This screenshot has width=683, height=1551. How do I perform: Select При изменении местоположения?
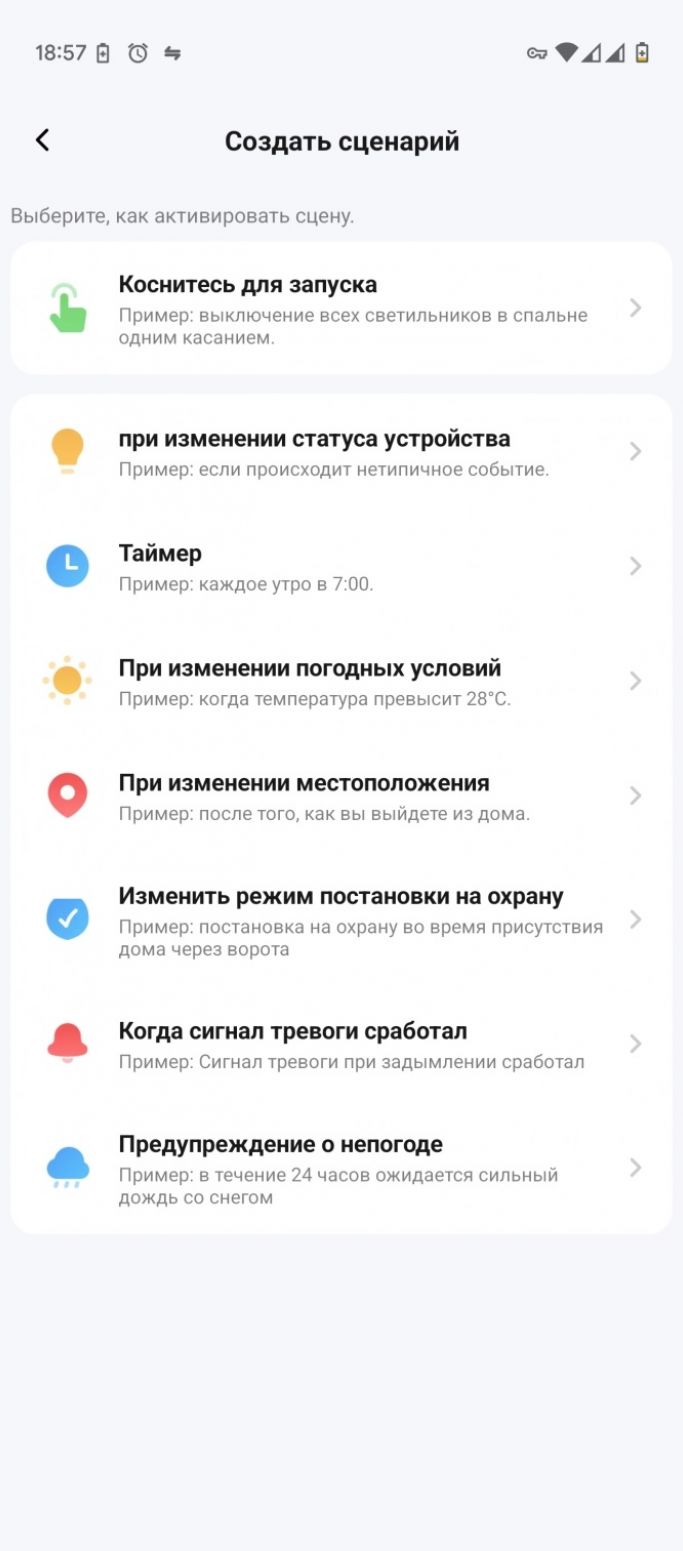coord(341,796)
